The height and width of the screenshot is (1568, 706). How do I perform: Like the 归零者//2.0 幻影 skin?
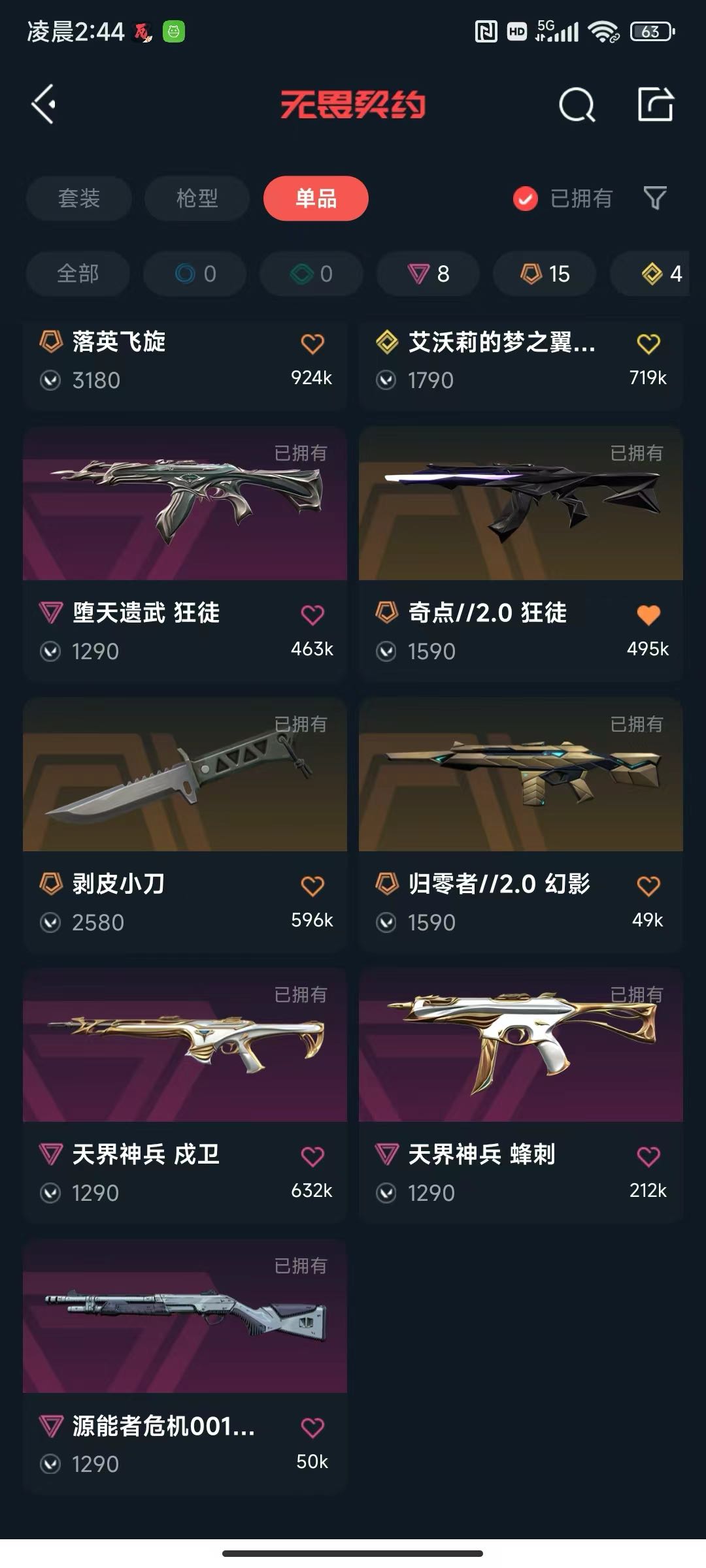tap(648, 885)
